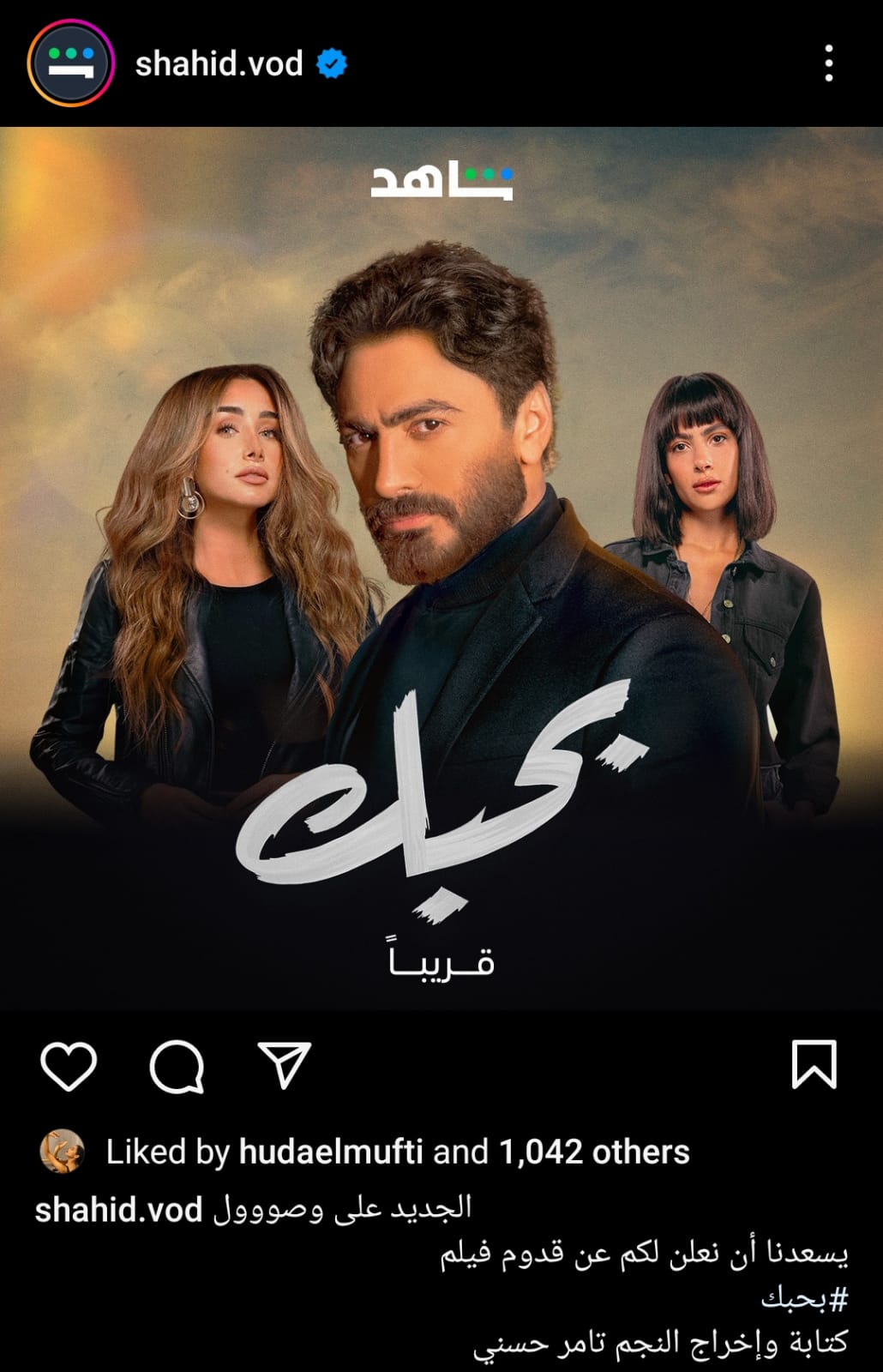The image size is (883, 1372).
Task: Open the #بحبك hashtag in the caption
Action: coord(804,1299)
